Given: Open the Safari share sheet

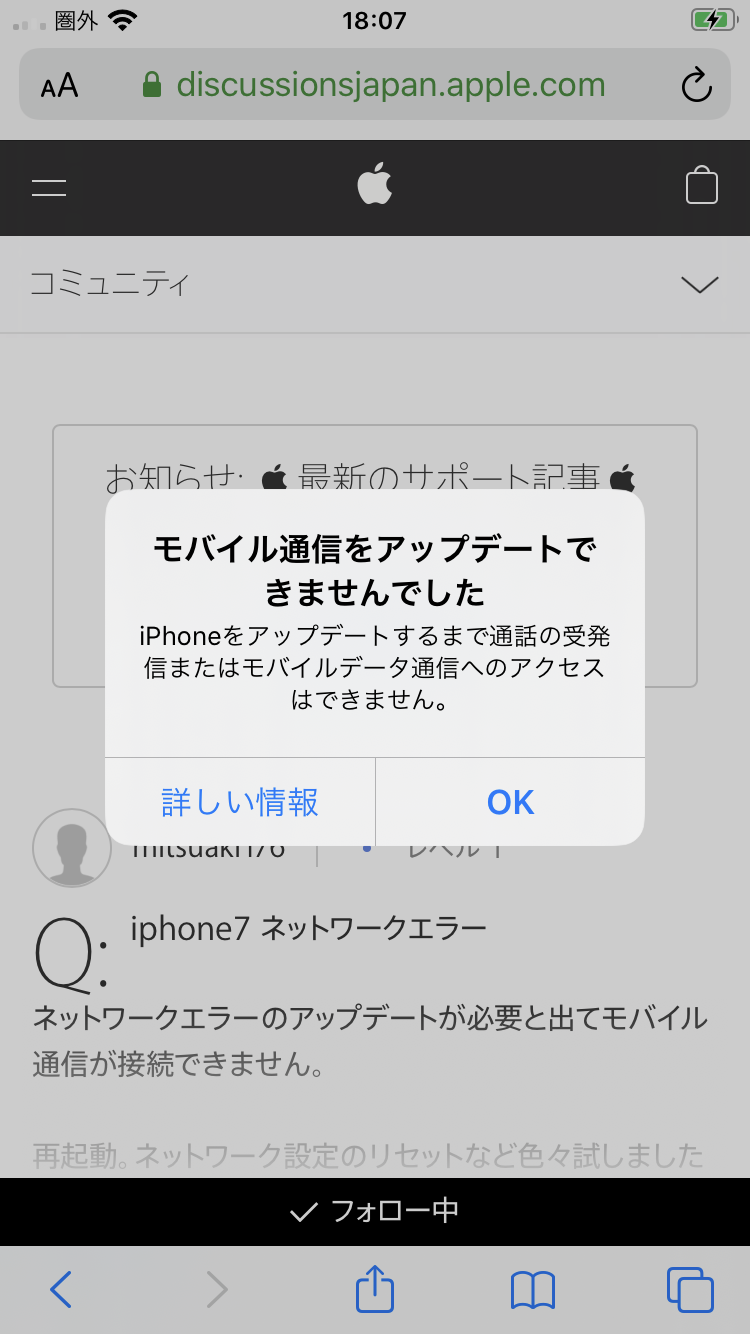Looking at the screenshot, I should click(x=375, y=1289).
